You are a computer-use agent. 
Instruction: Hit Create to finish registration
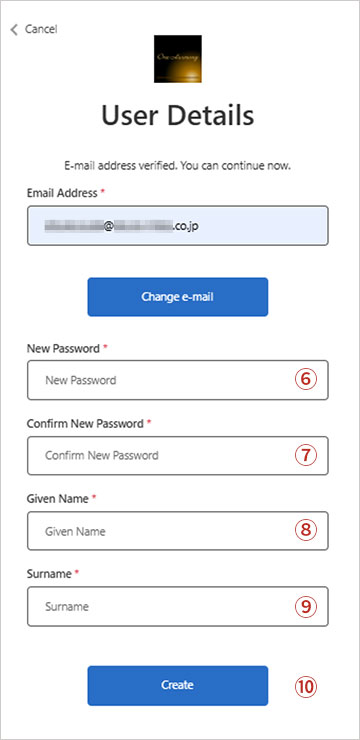pos(178,685)
